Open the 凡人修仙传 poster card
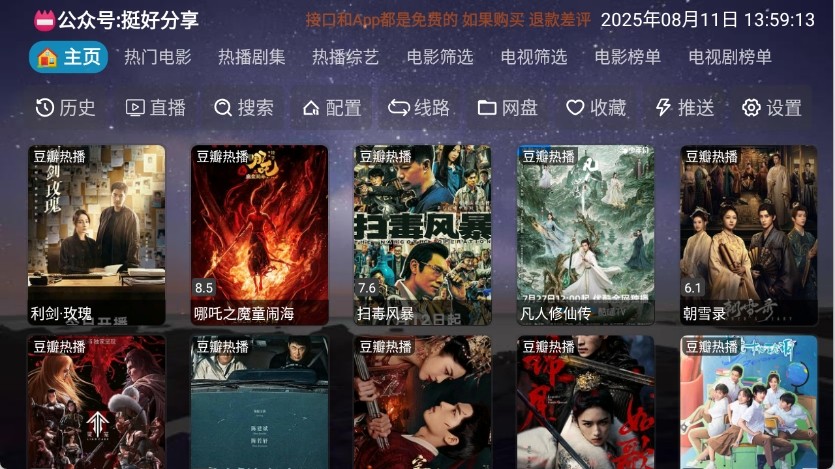835x469 pixels. click(x=586, y=235)
